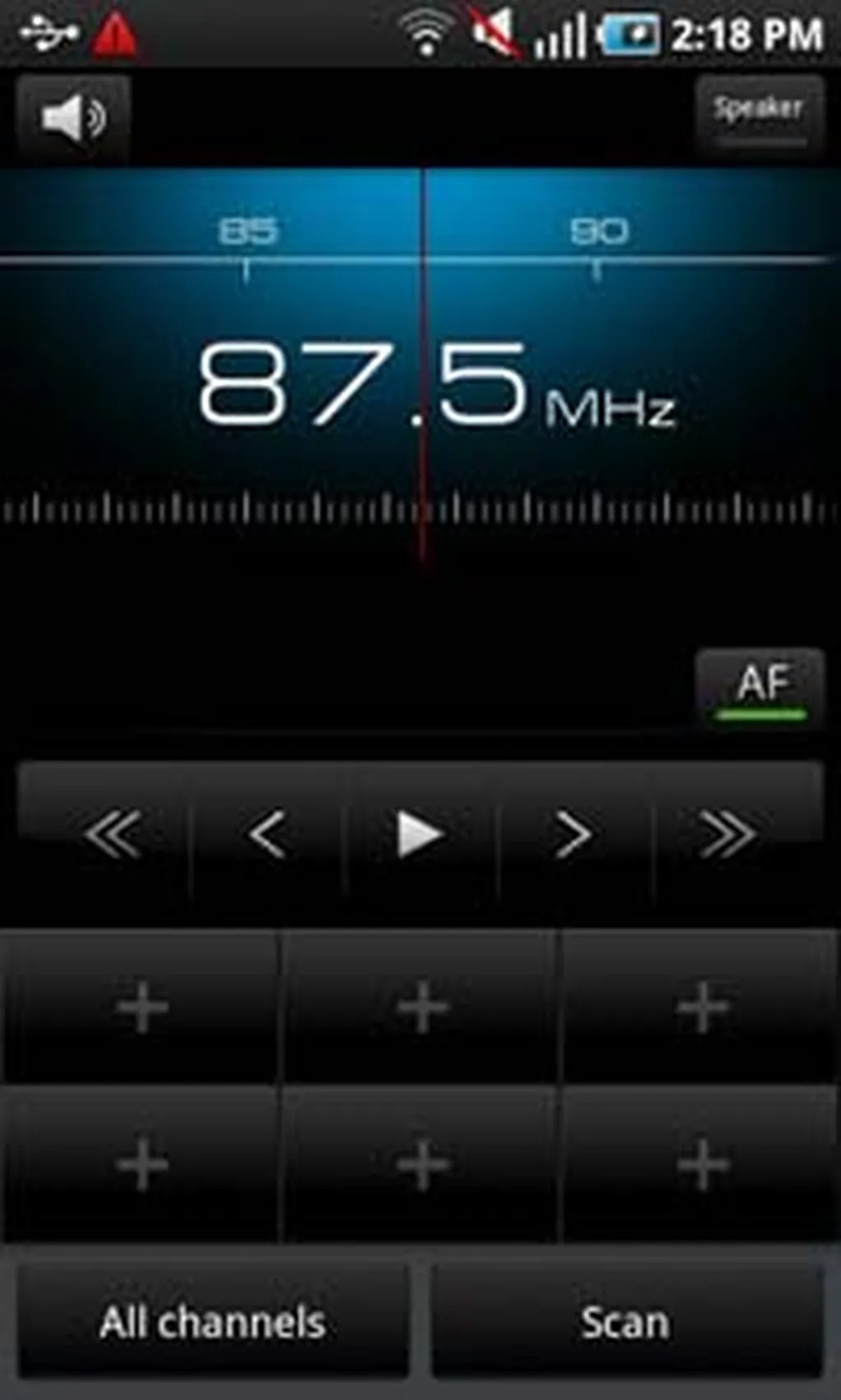841x1400 pixels.
Task: Seek to next station with double-right arrows
Action: tap(725, 835)
